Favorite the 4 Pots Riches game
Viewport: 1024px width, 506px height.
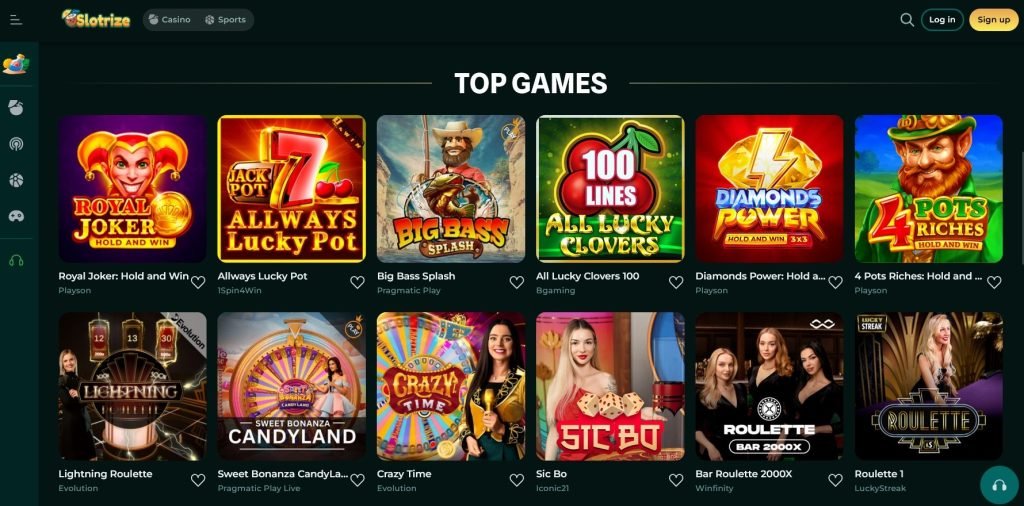click(994, 282)
